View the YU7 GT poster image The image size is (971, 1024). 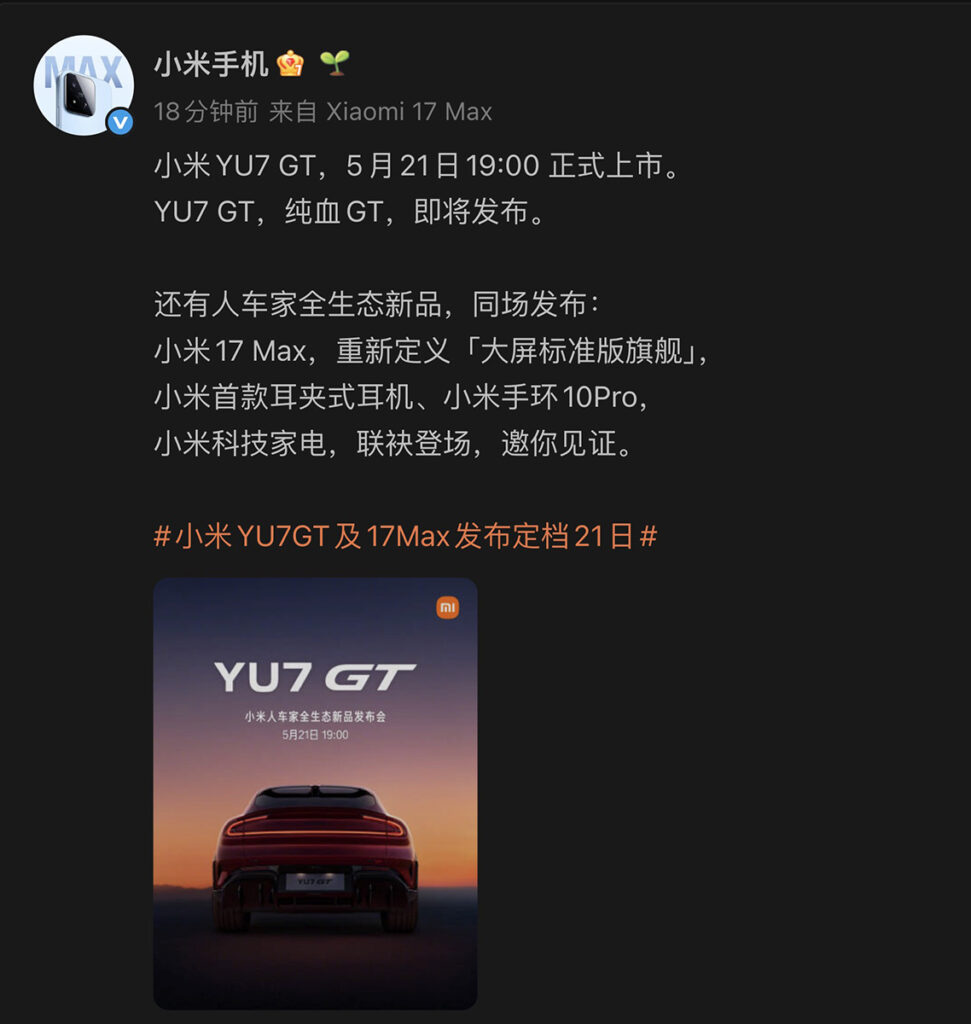click(315, 793)
